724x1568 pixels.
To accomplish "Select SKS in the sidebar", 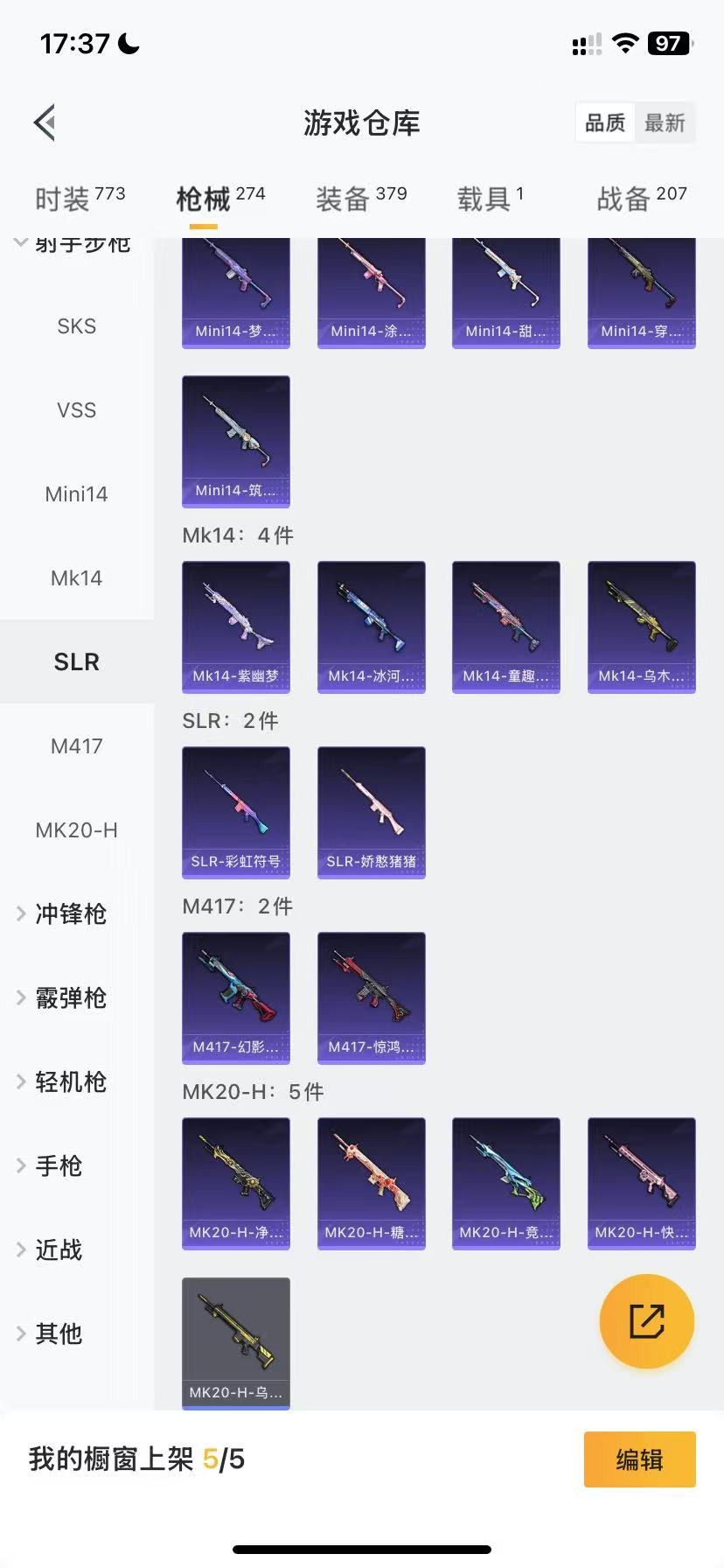I will click(77, 326).
